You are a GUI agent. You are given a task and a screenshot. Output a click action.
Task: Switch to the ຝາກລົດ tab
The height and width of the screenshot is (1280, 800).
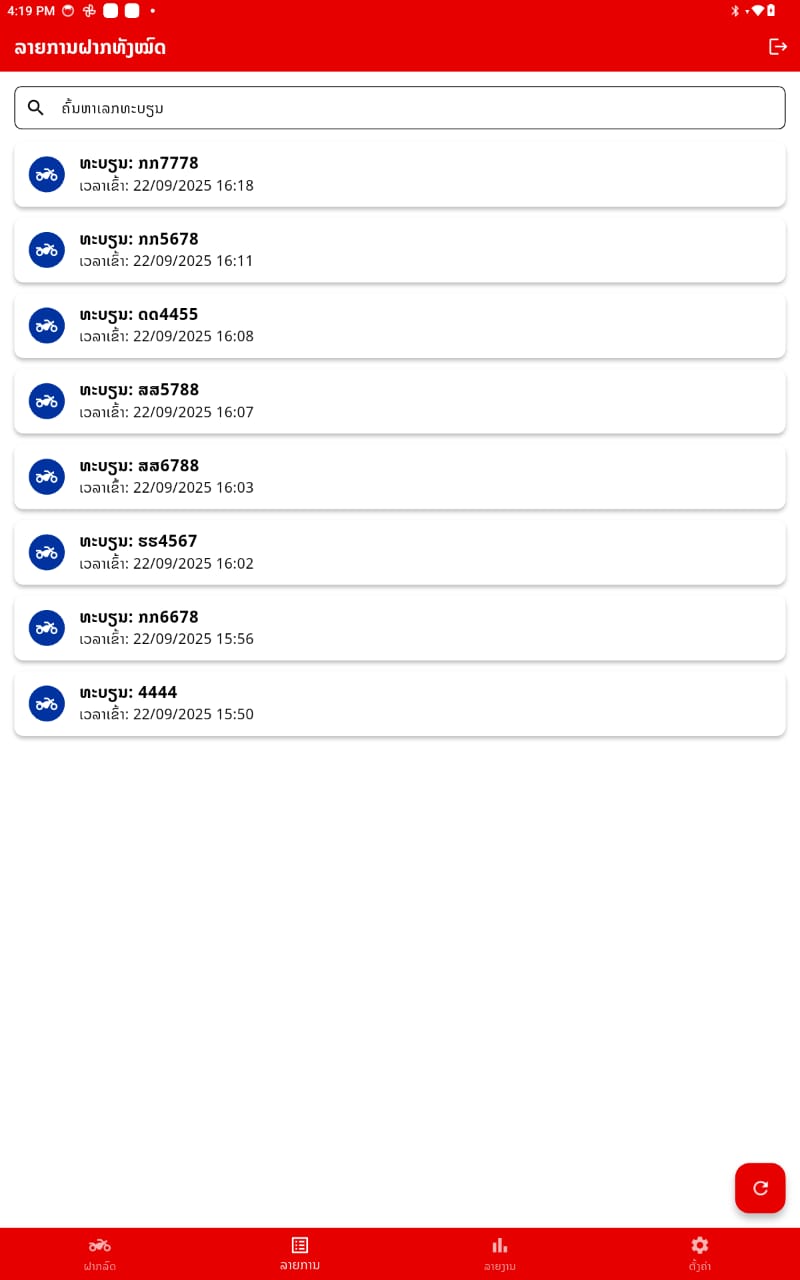pyautogui.click(x=100, y=1254)
